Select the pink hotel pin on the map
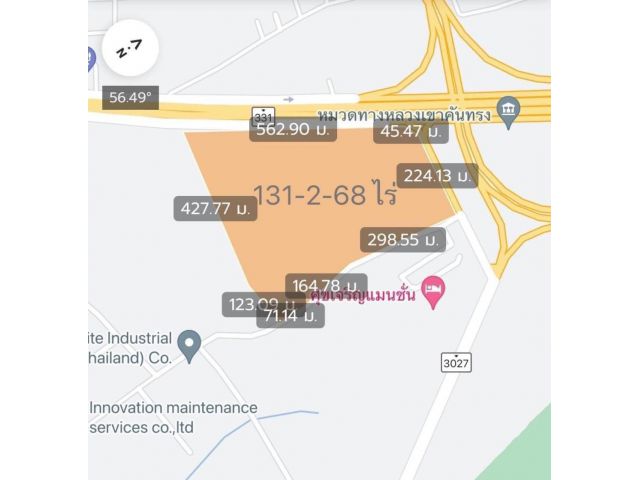The image size is (640, 480). 434,291
